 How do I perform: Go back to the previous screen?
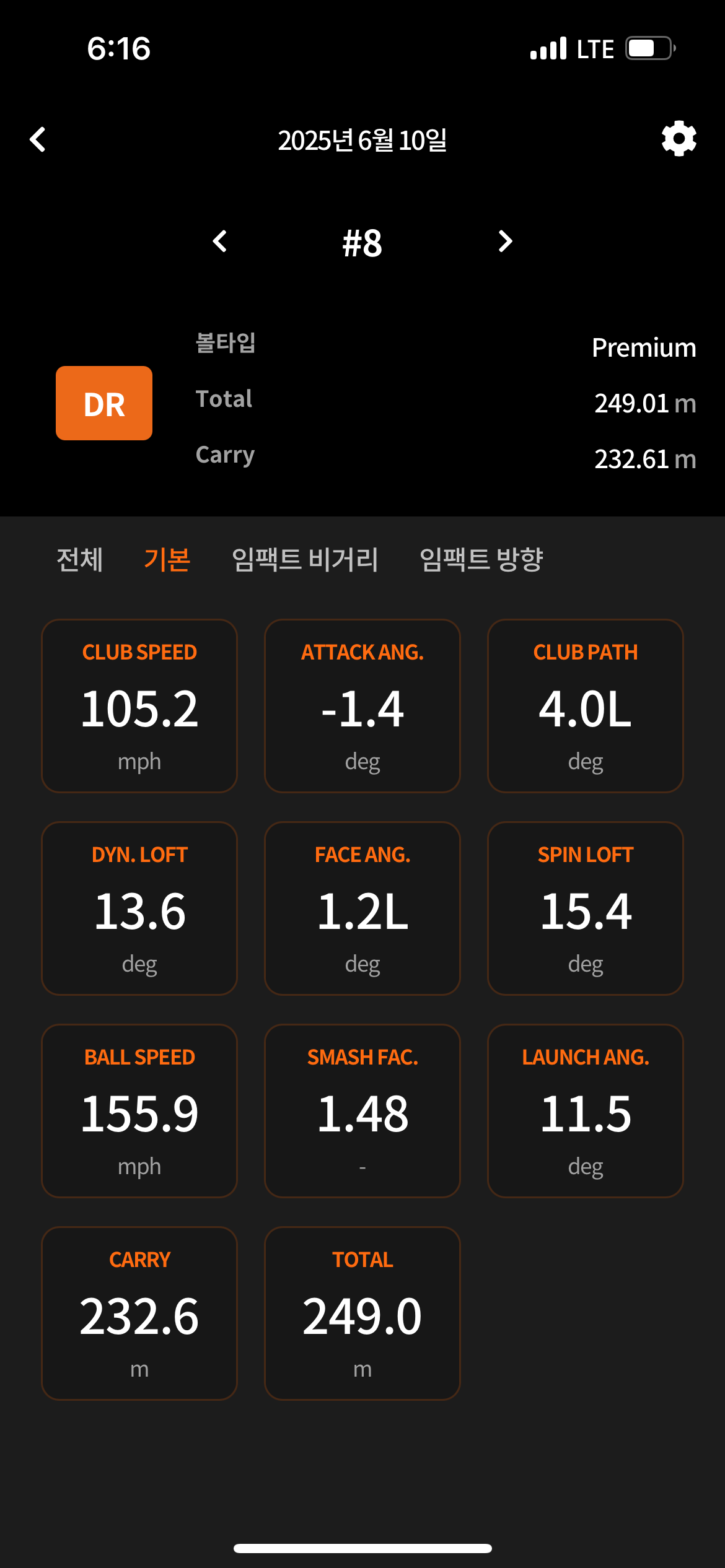[38, 139]
